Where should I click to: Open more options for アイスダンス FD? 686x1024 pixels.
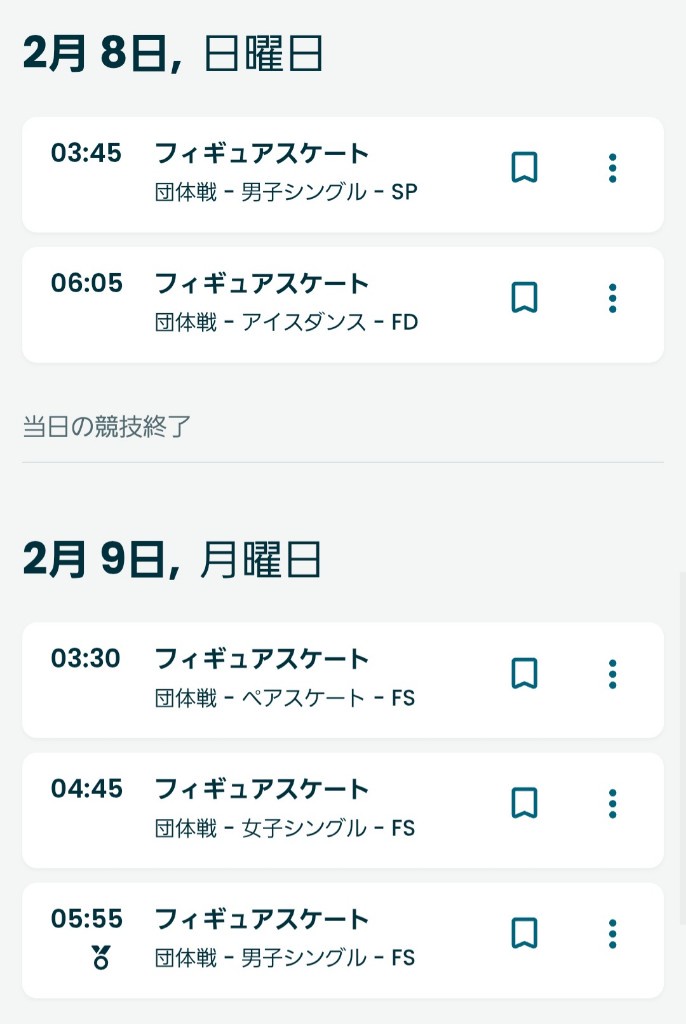(x=613, y=298)
